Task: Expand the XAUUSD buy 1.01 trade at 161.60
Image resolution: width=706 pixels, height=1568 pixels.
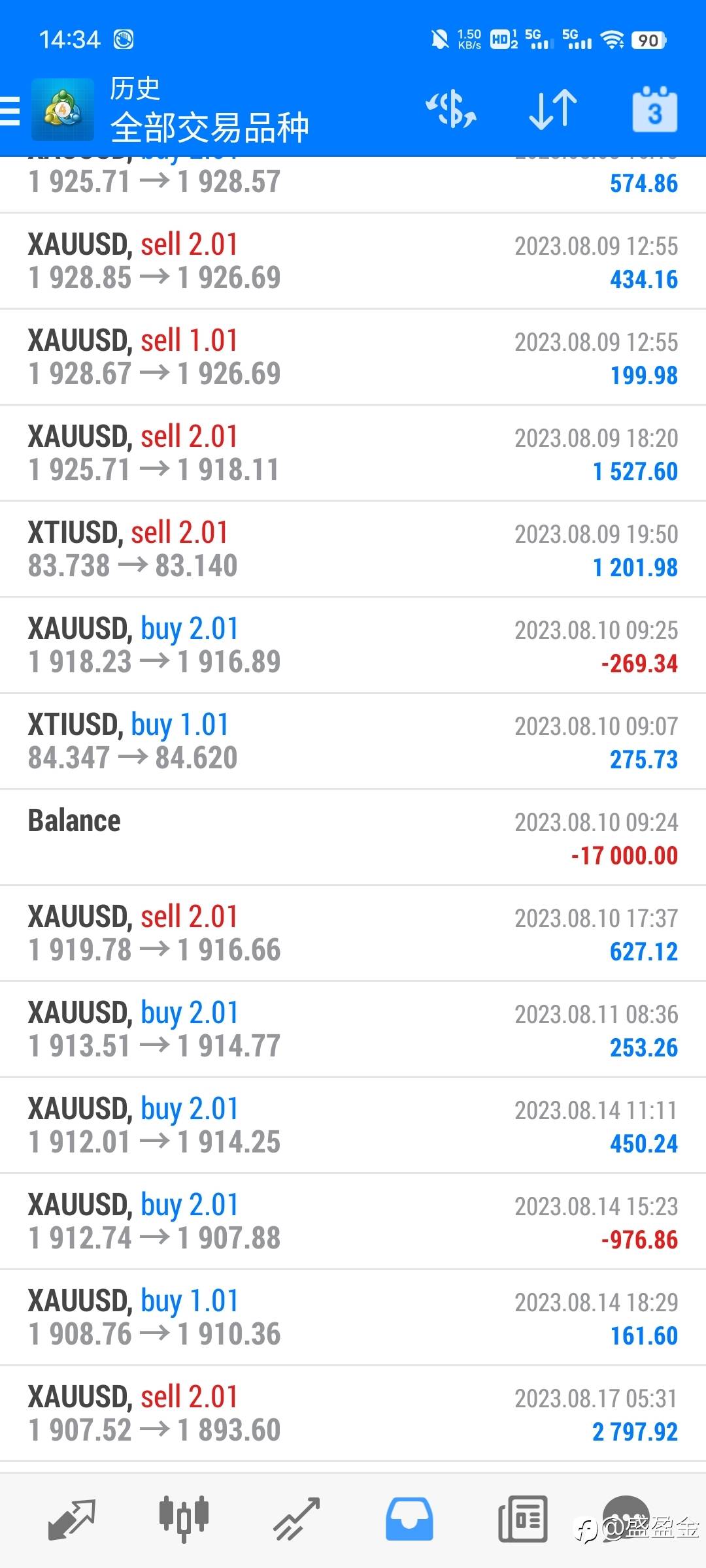Action: [353, 1318]
